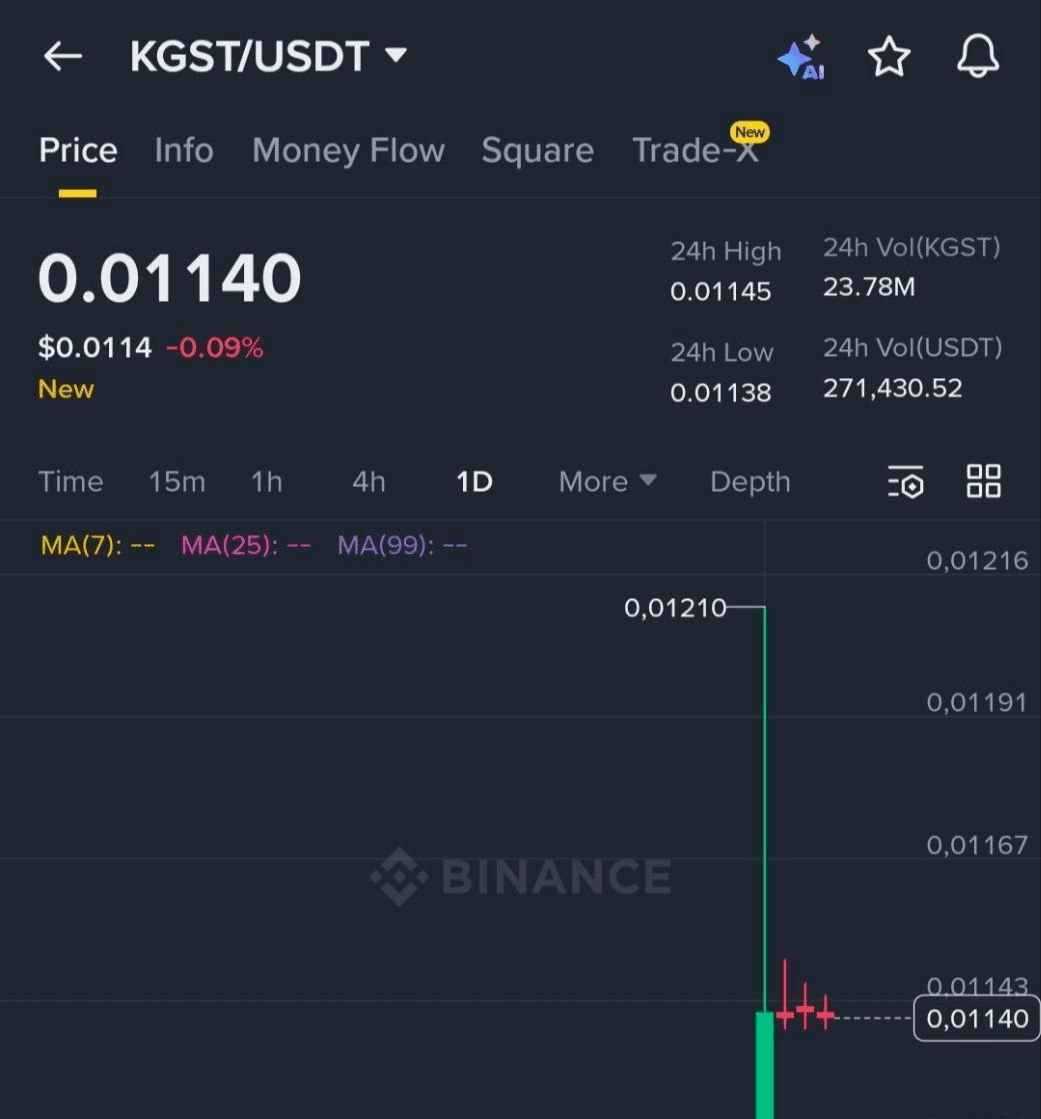Expand the More intervals dropdown
This screenshot has height=1119, width=1041.
(607, 482)
